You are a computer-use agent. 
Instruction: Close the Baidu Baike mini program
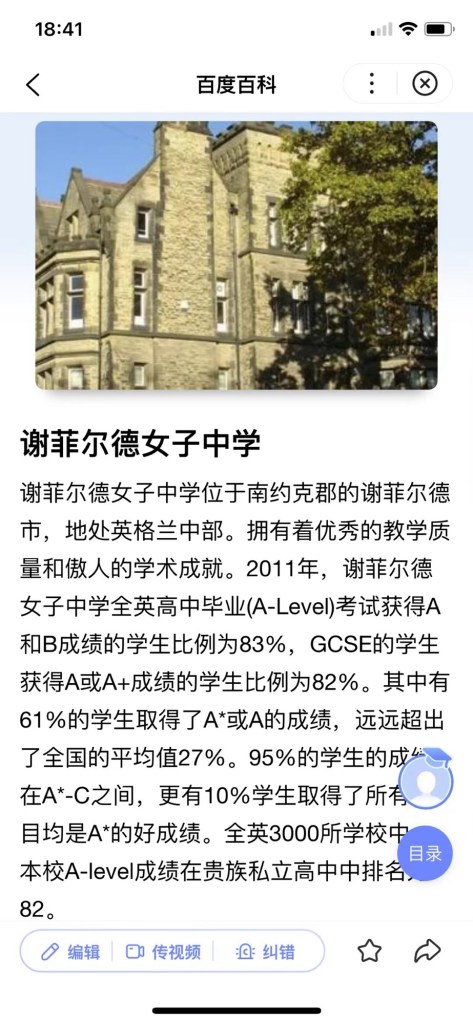[425, 84]
